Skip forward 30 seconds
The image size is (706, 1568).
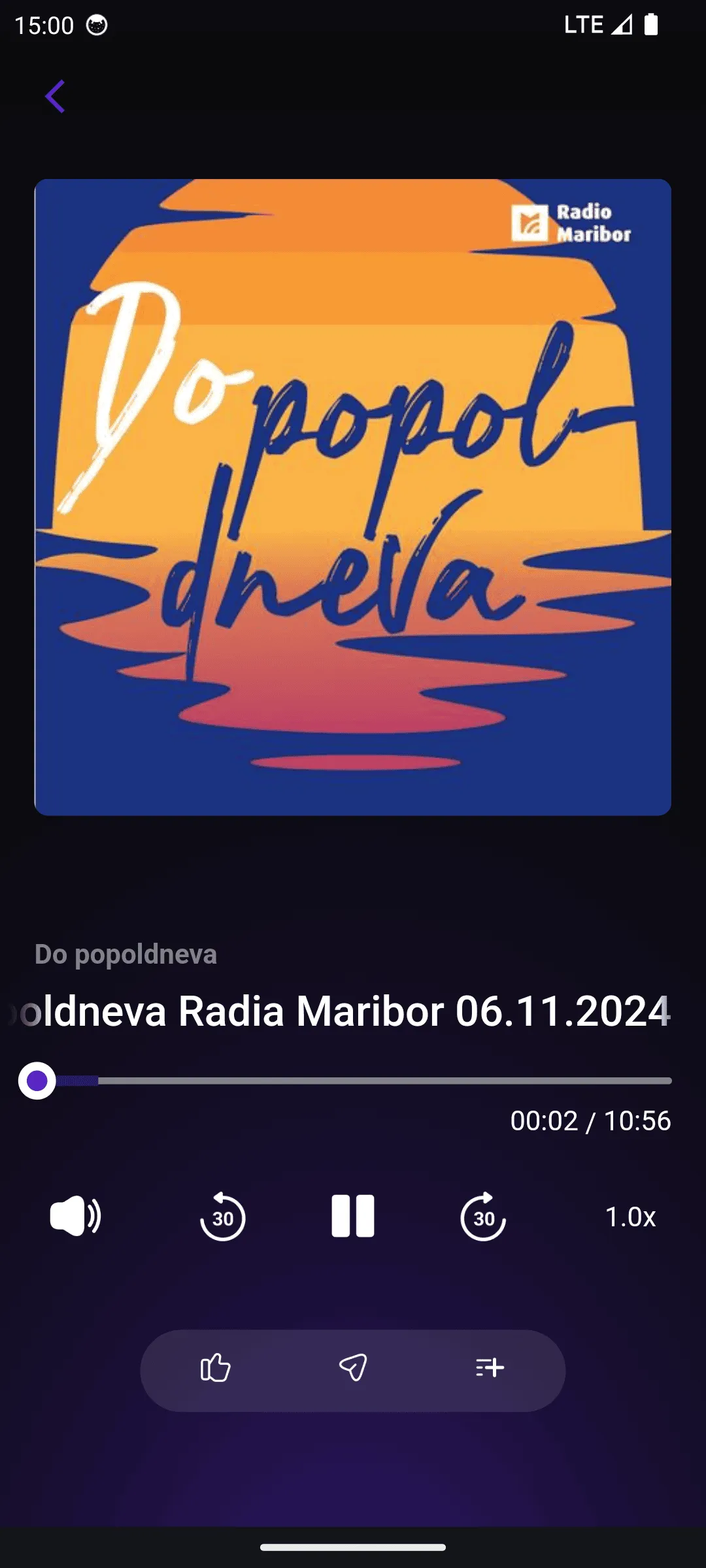click(483, 1217)
